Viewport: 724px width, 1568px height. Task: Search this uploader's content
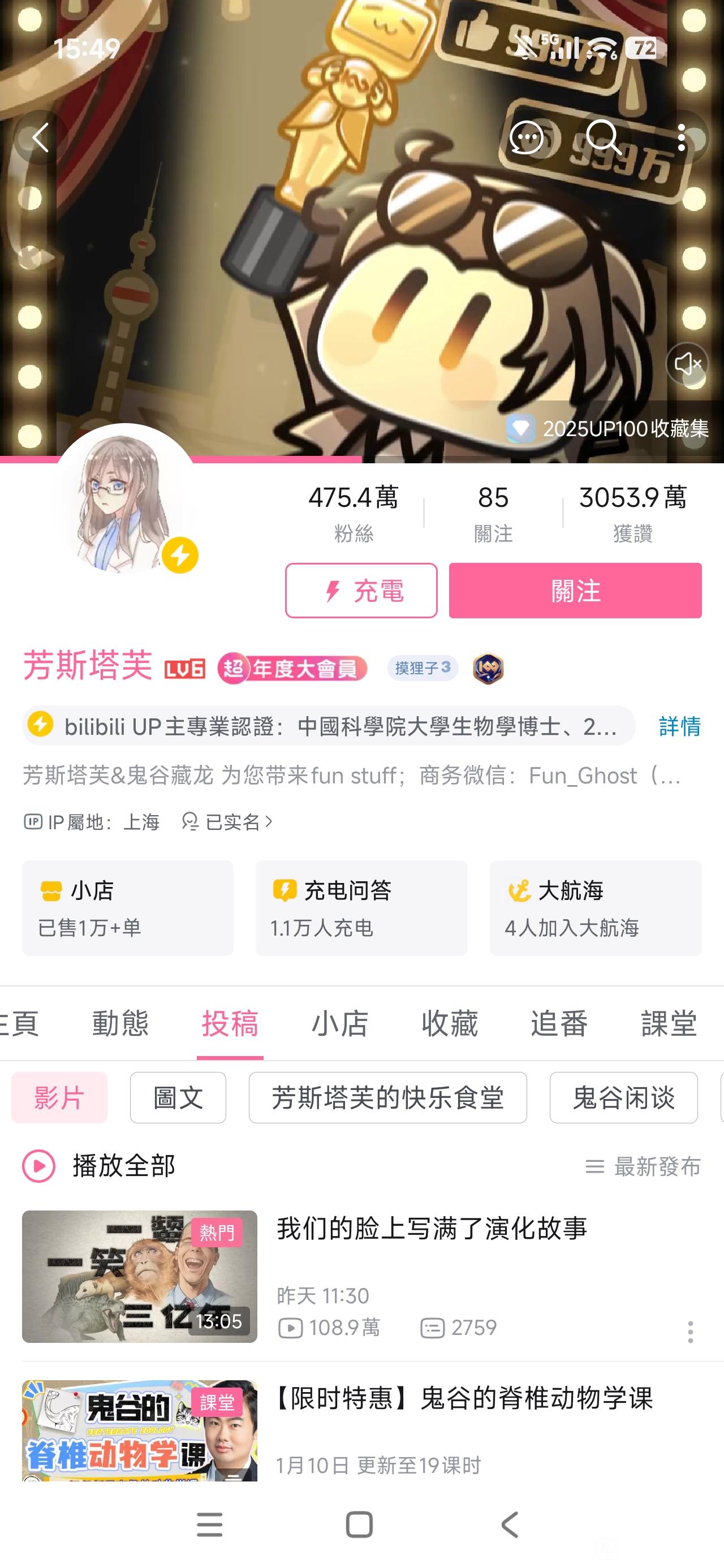[x=604, y=137]
